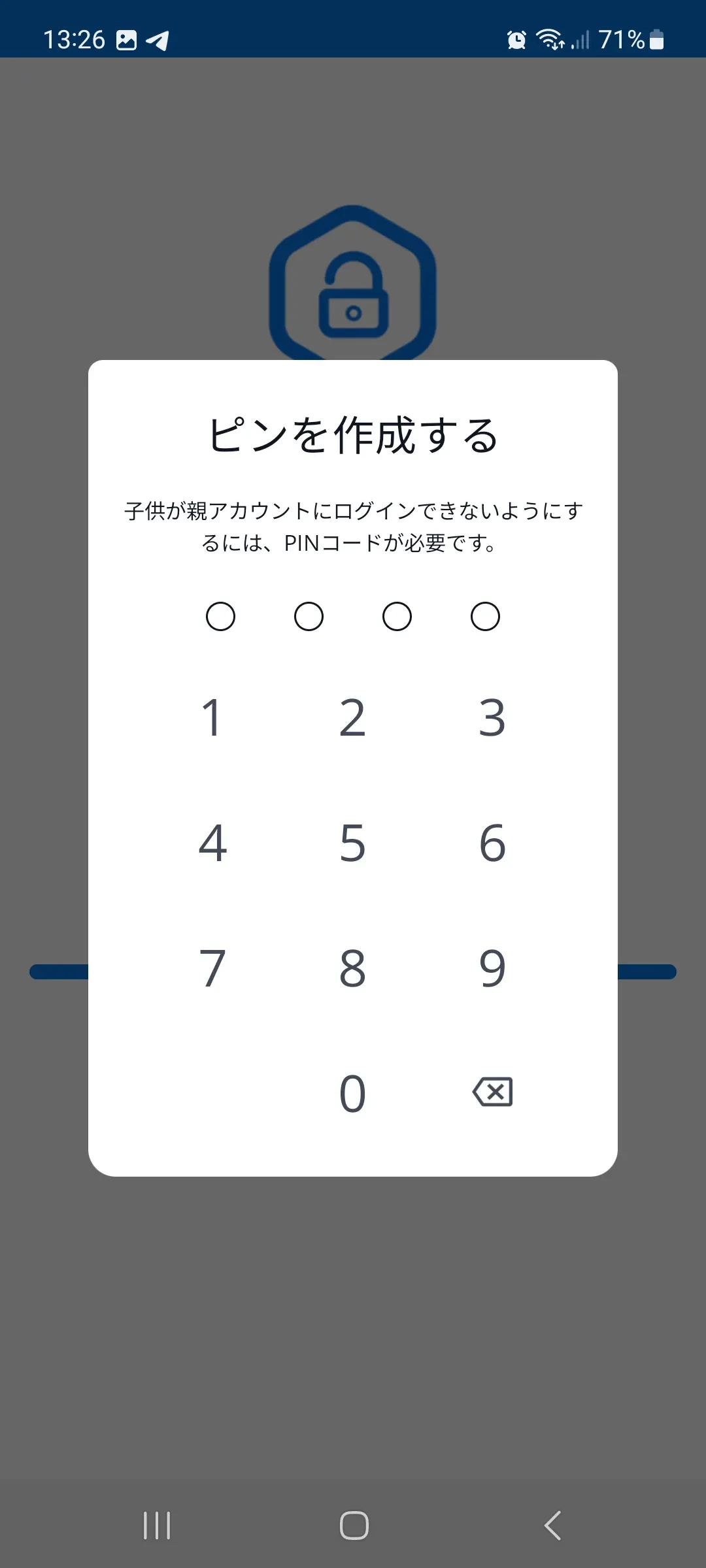
Task: Tap the number 0 key
Action: point(352,1094)
